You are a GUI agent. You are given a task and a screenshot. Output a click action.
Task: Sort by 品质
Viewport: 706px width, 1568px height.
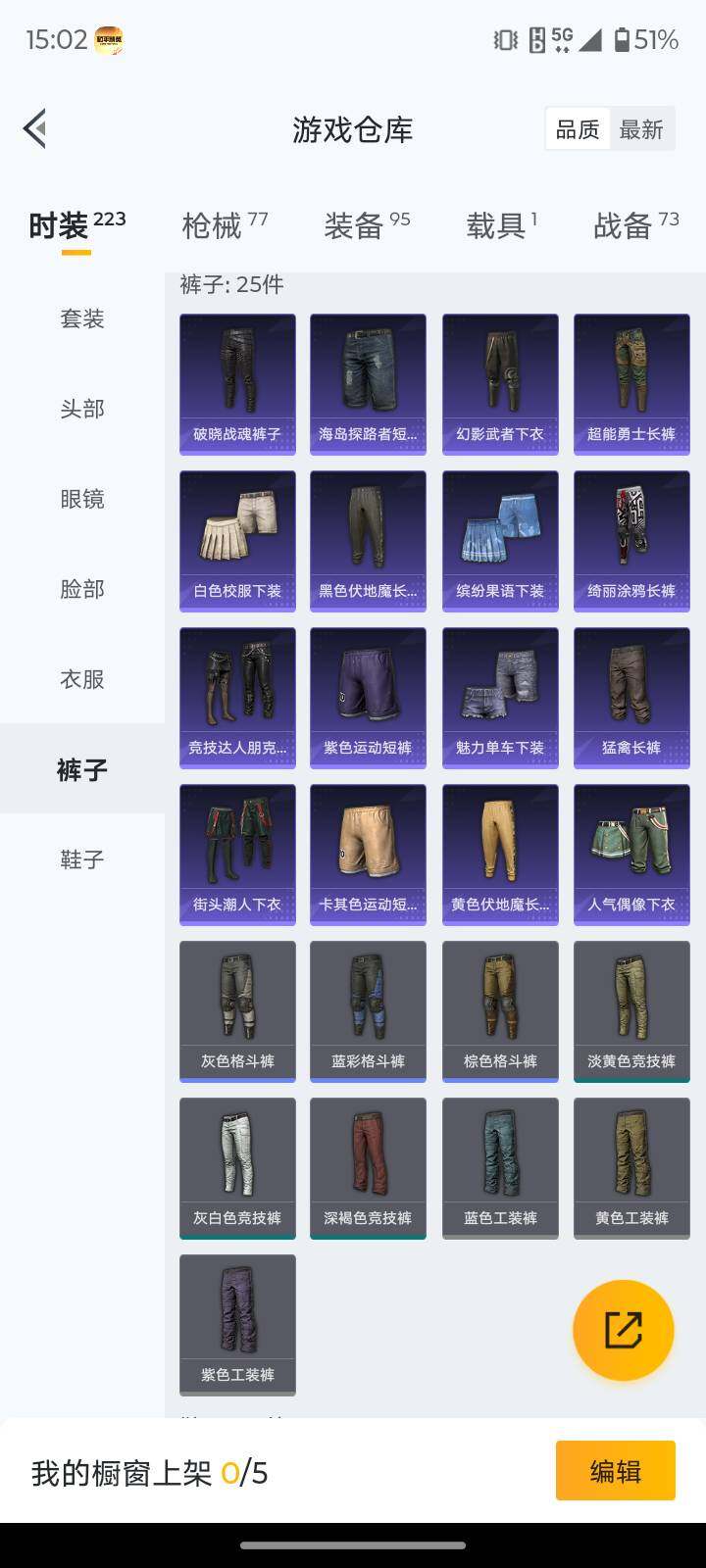(x=577, y=129)
